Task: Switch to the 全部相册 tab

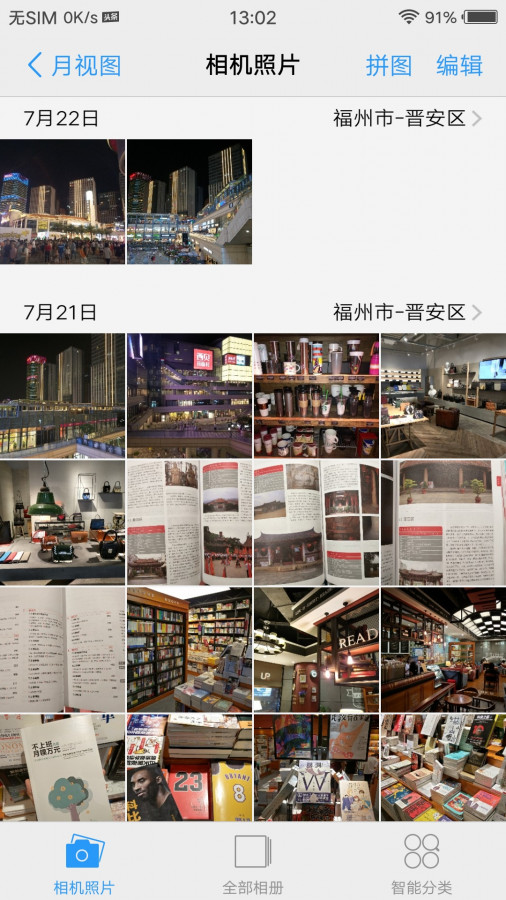Action: coord(253,863)
